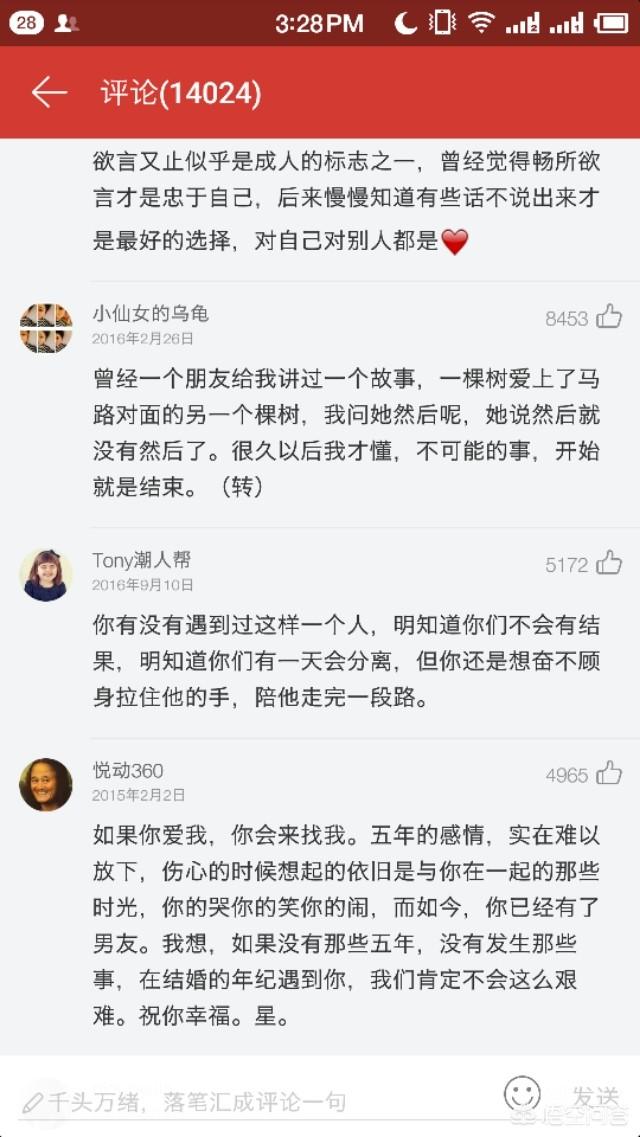Screen dimensions: 640x1137
Task: Like the comment by 小仙女的乌龟
Action: [x=609, y=318]
